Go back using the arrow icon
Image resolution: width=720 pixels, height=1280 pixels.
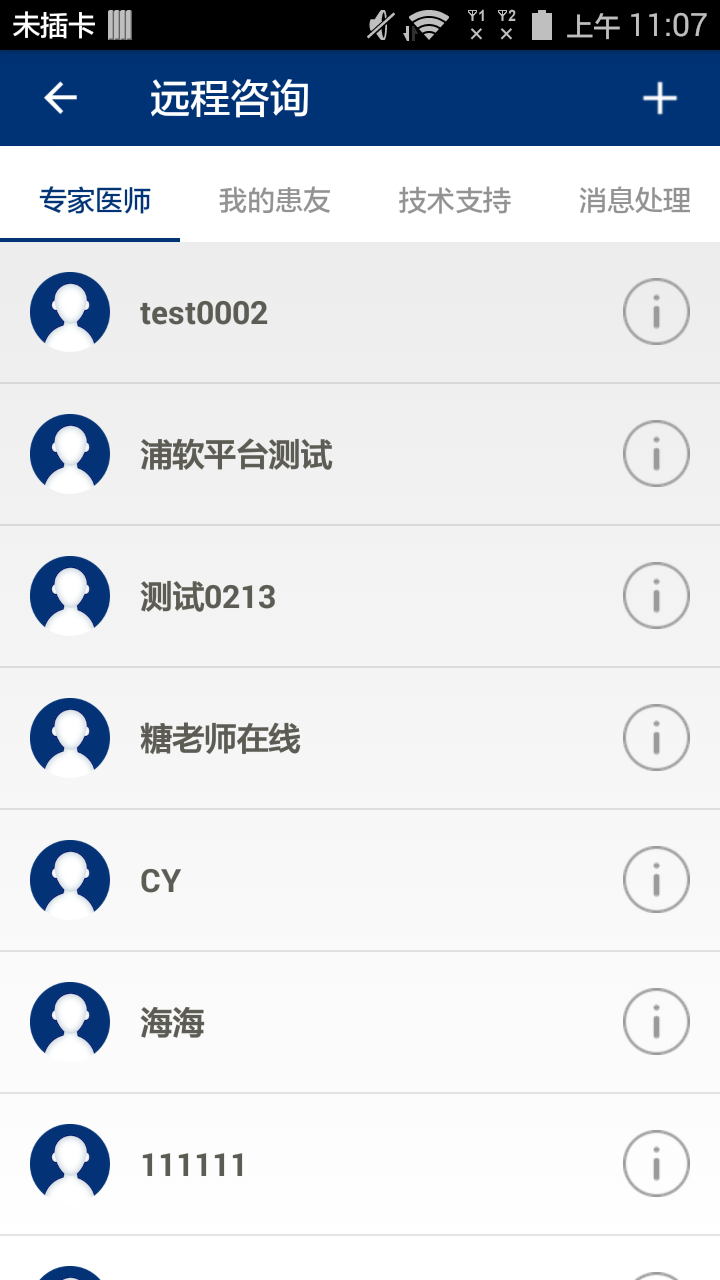(61, 98)
